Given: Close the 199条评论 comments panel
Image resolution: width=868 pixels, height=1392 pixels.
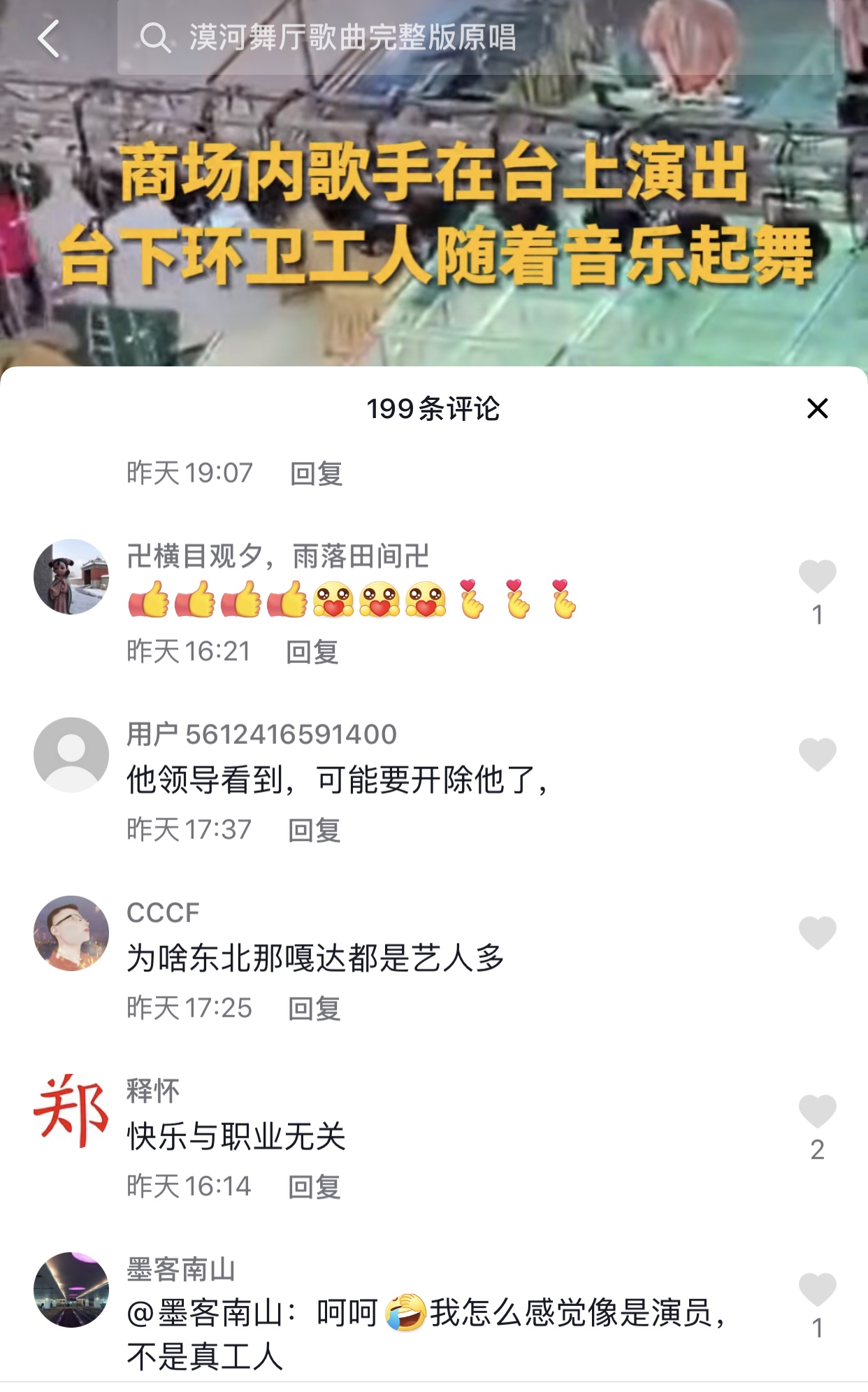Looking at the screenshot, I should [x=817, y=408].
